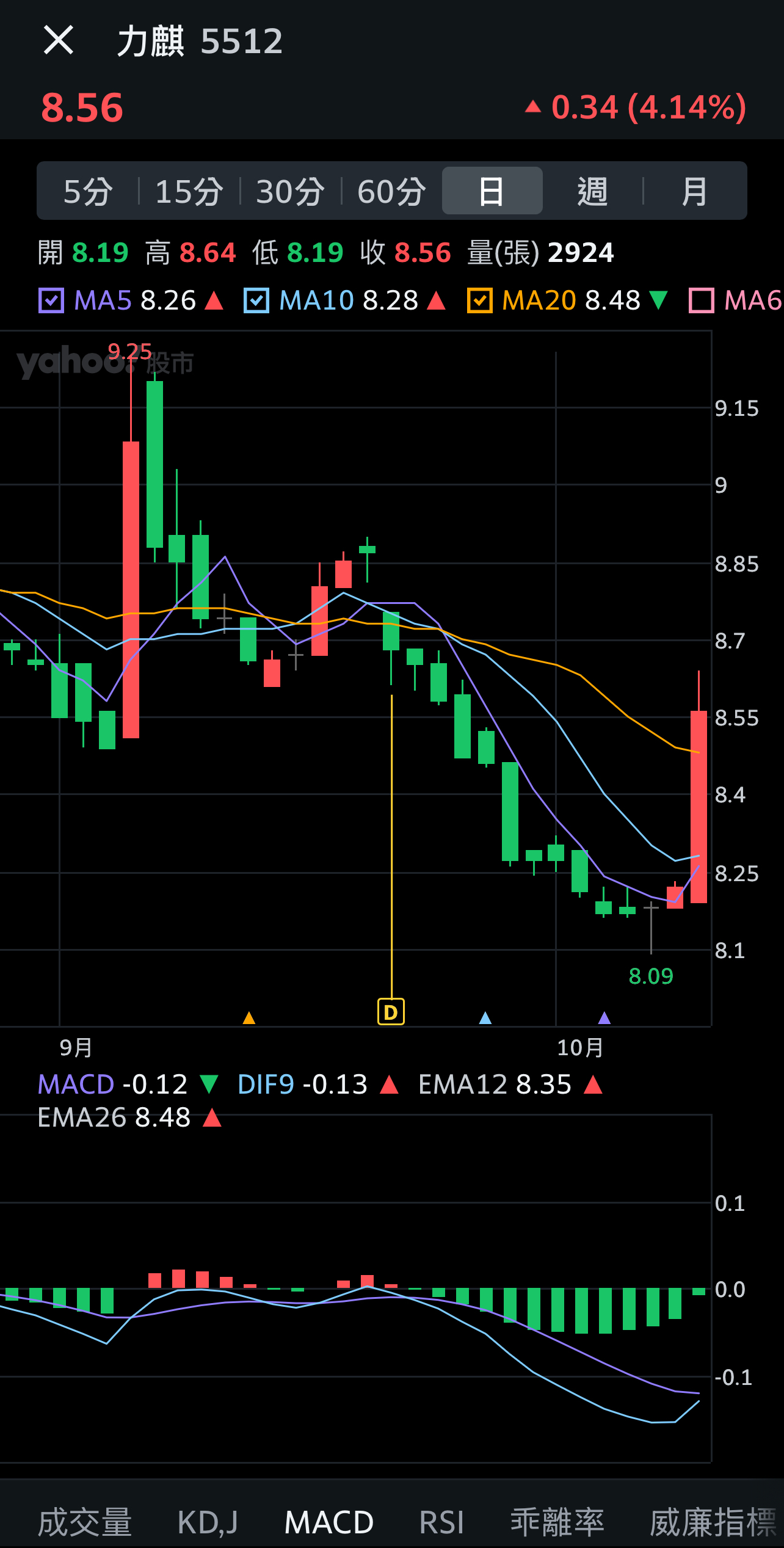Viewport: 784px width, 1548px height.
Task: Open the RSI indicator
Action: point(441,1522)
